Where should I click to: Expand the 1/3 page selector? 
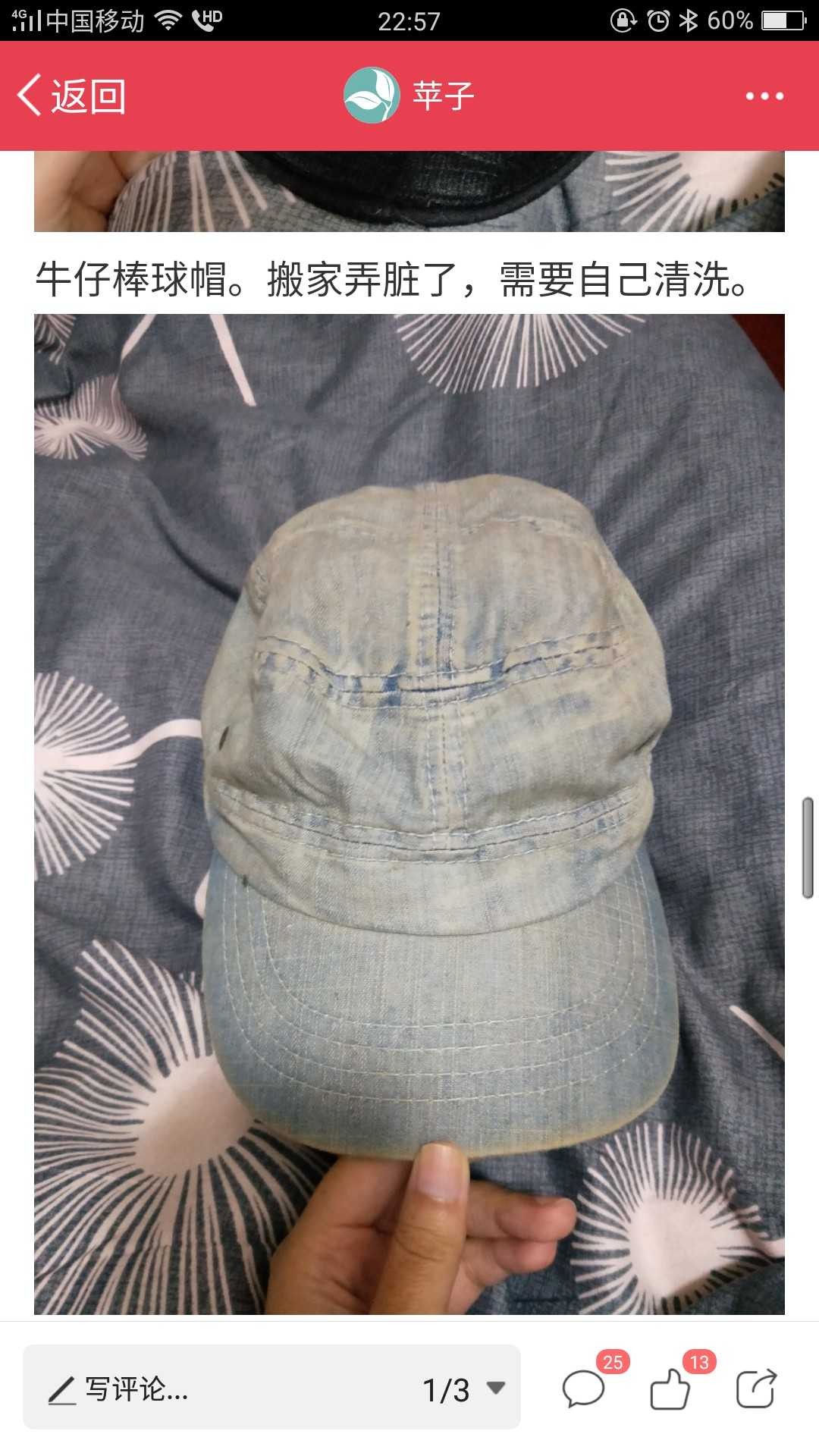(463, 1389)
